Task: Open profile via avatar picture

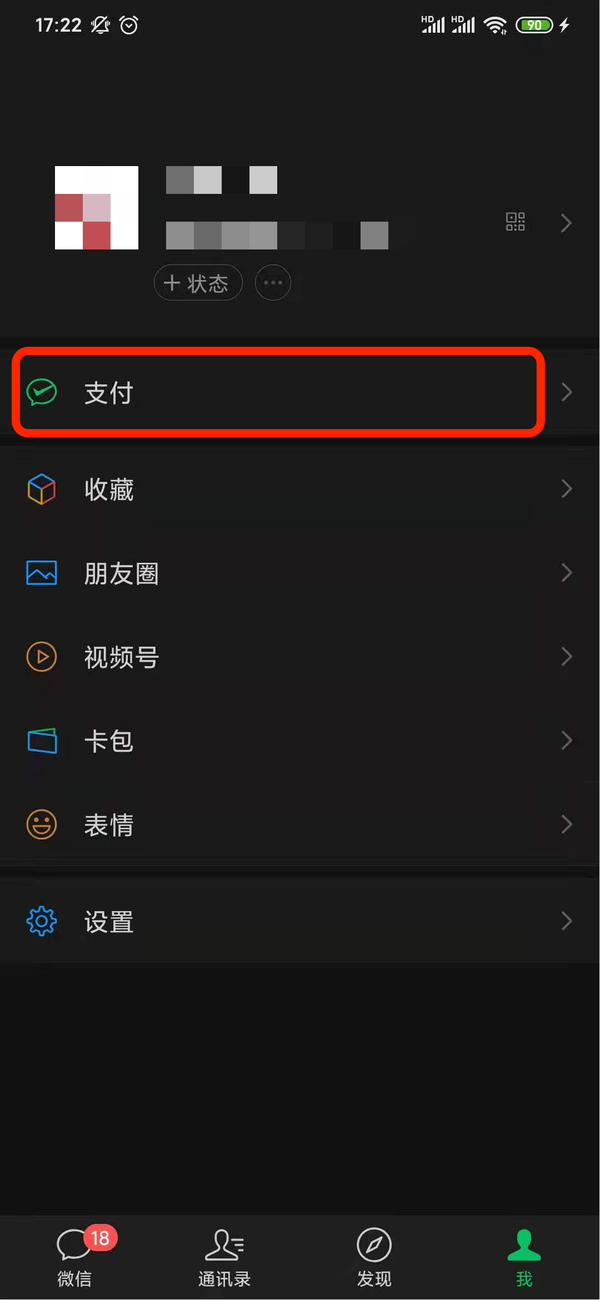Action: point(96,208)
